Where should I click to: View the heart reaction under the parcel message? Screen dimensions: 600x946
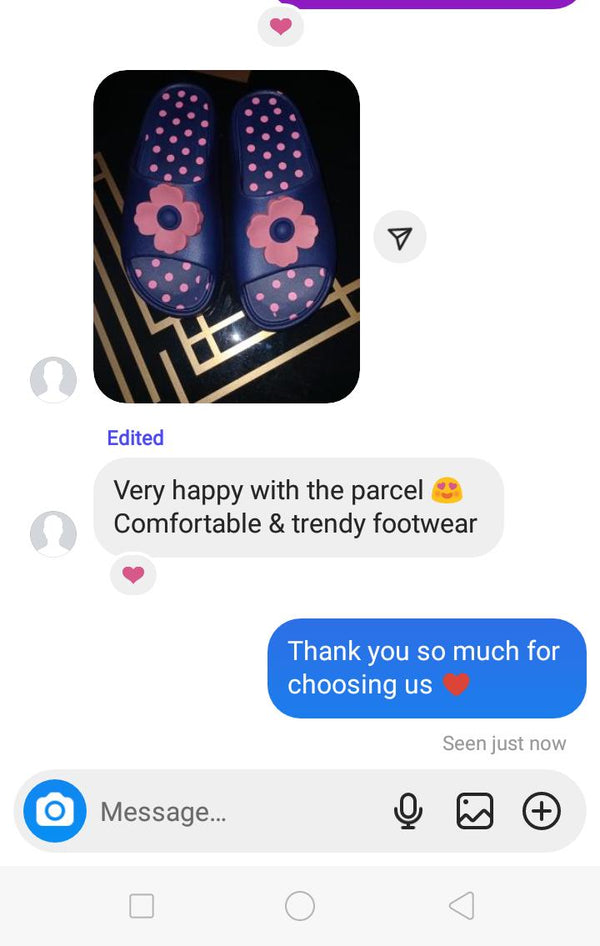133,574
